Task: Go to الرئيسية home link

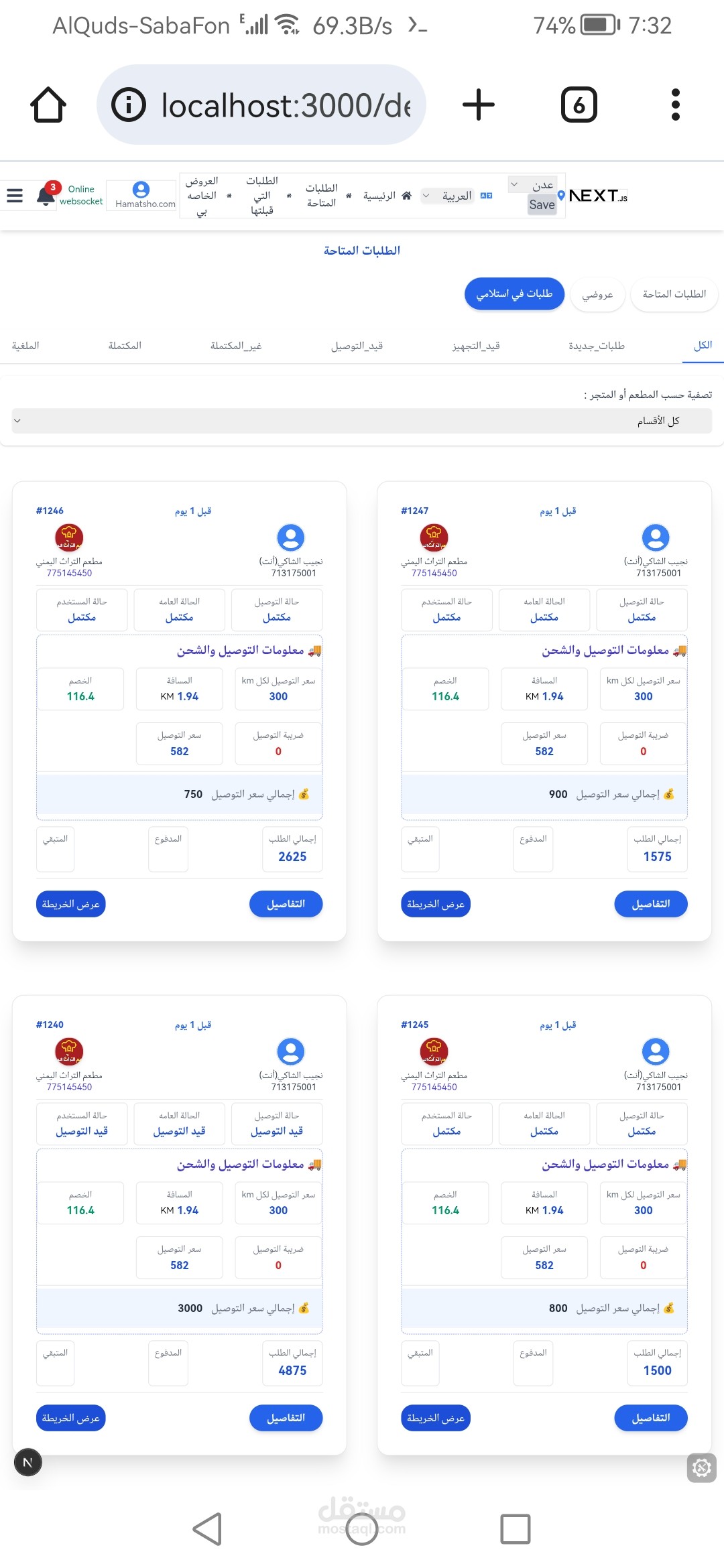Action: click(x=387, y=196)
